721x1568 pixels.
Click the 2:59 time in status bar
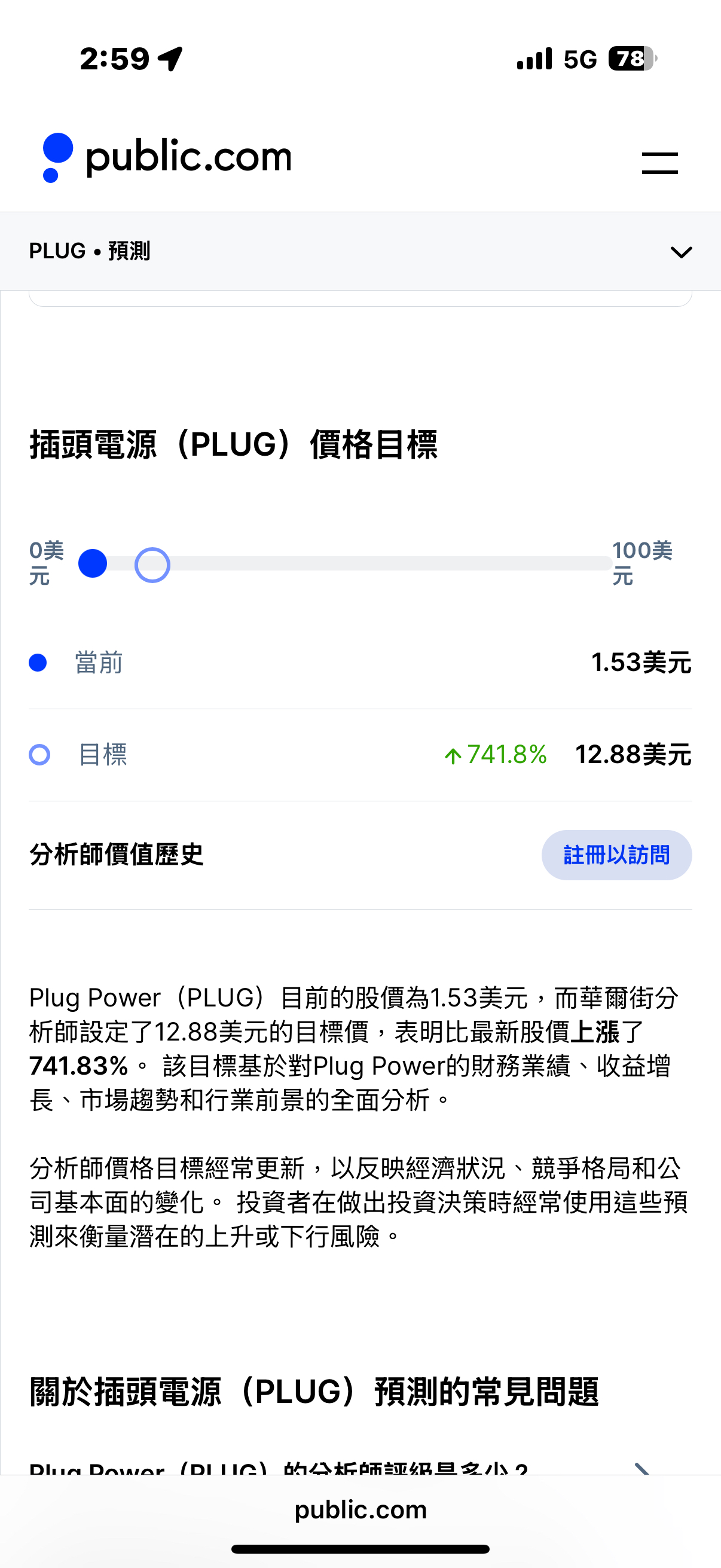point(115,57)
